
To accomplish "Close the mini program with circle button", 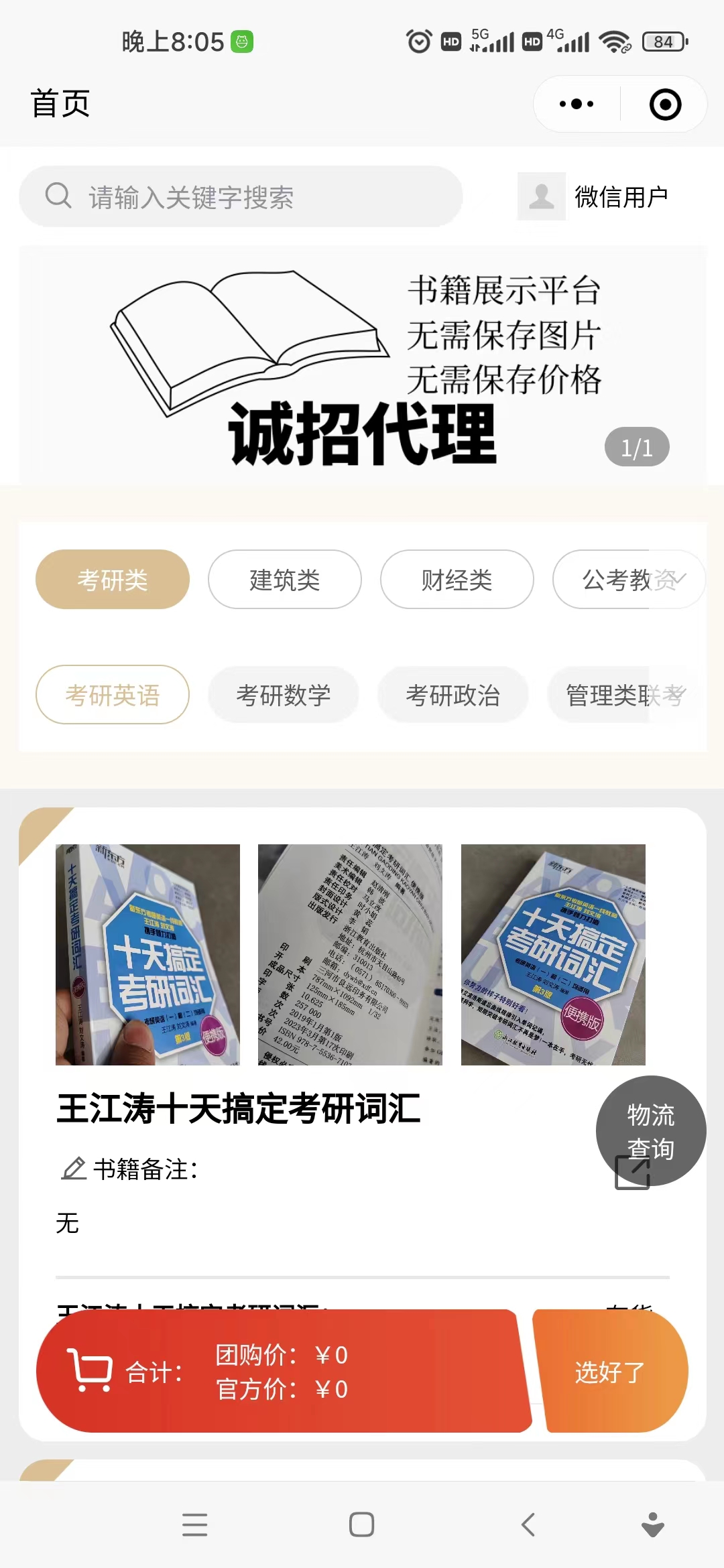I will [x=665, y=105].
